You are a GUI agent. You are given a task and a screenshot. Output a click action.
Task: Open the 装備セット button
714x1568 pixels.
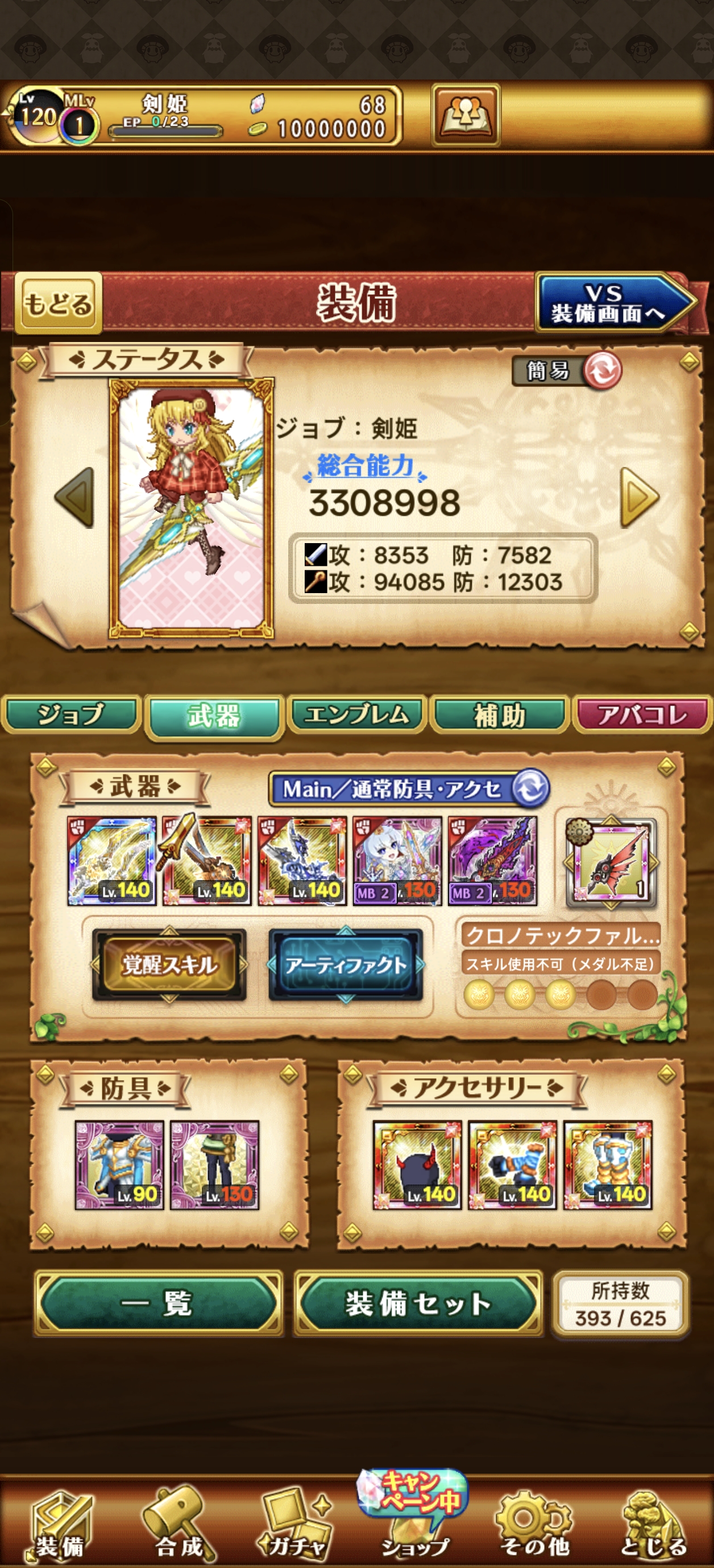pos(418,1303)
